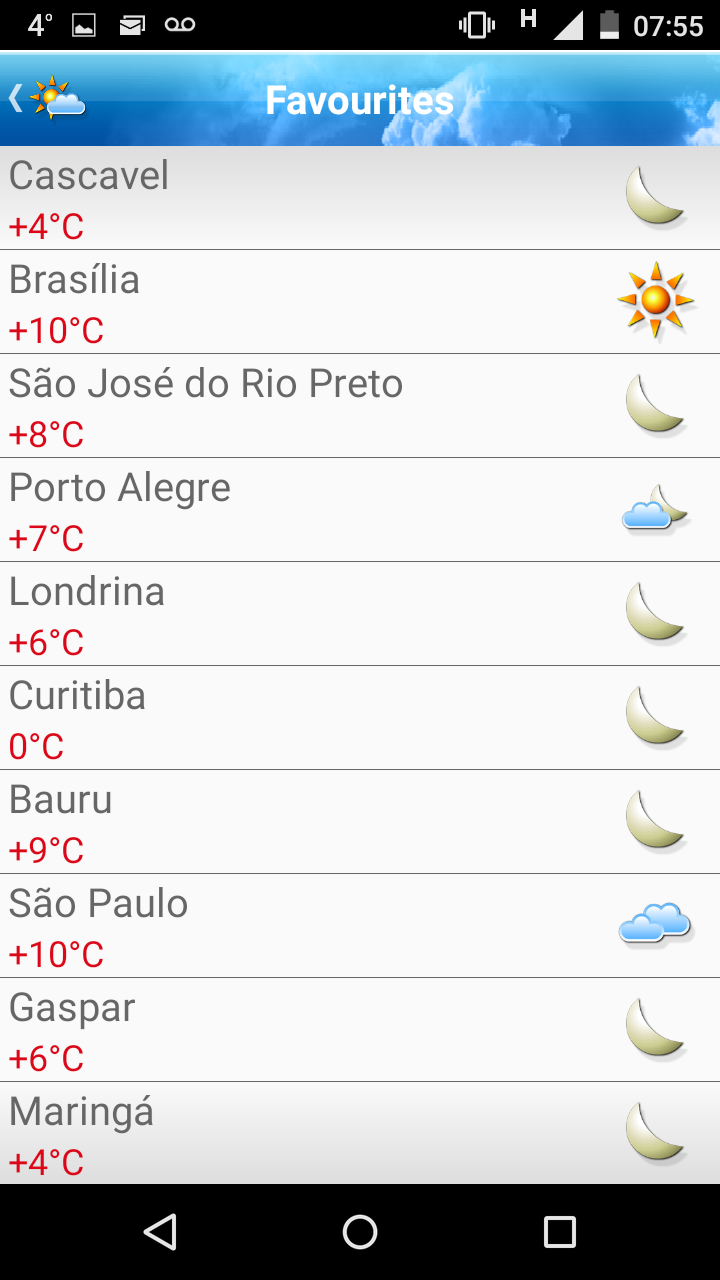
Task: Select Curitiba from favourites
Action: (360, 718)
